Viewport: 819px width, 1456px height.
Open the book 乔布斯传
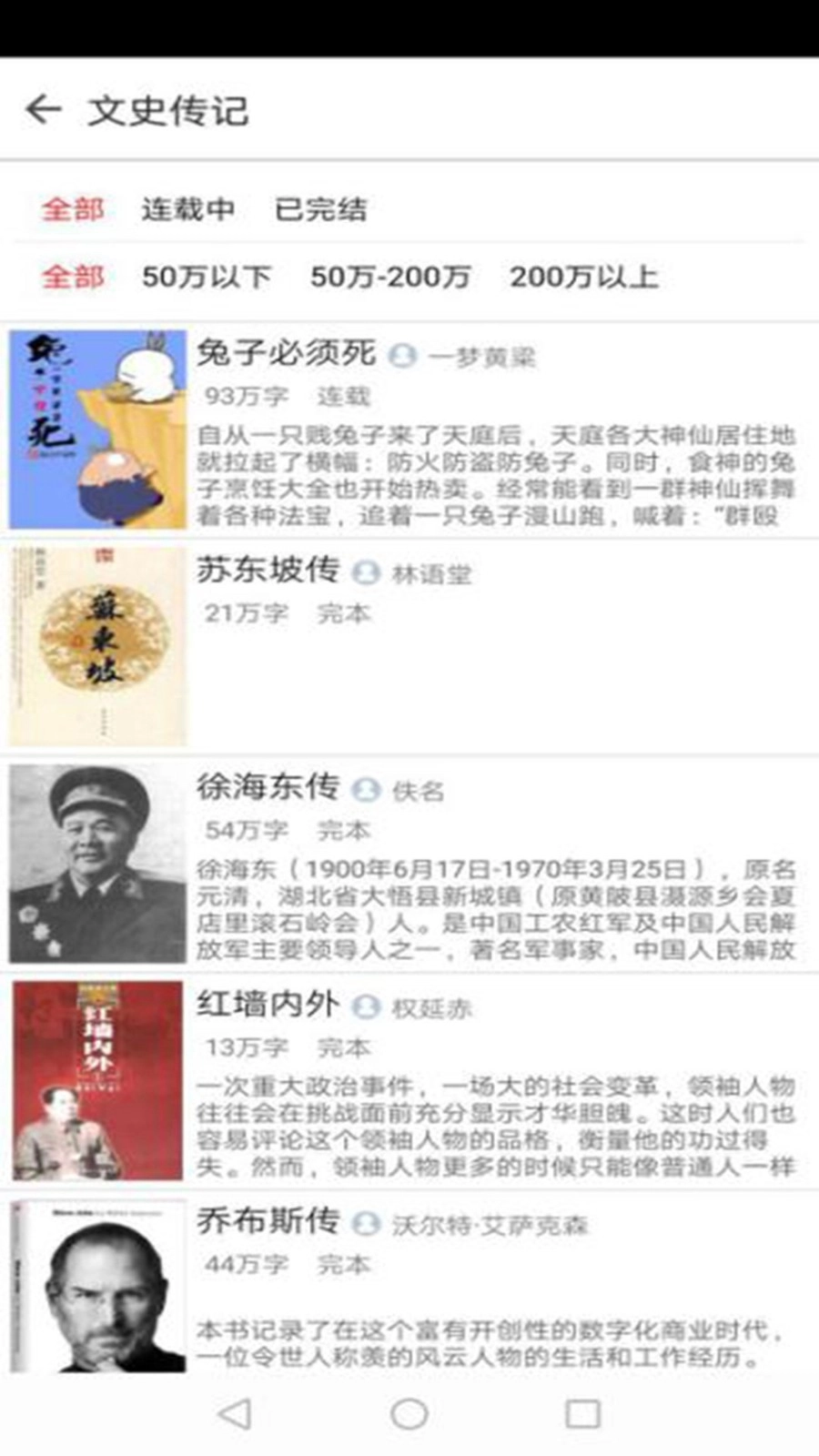pyautogui.click(x=268, y=1221)
